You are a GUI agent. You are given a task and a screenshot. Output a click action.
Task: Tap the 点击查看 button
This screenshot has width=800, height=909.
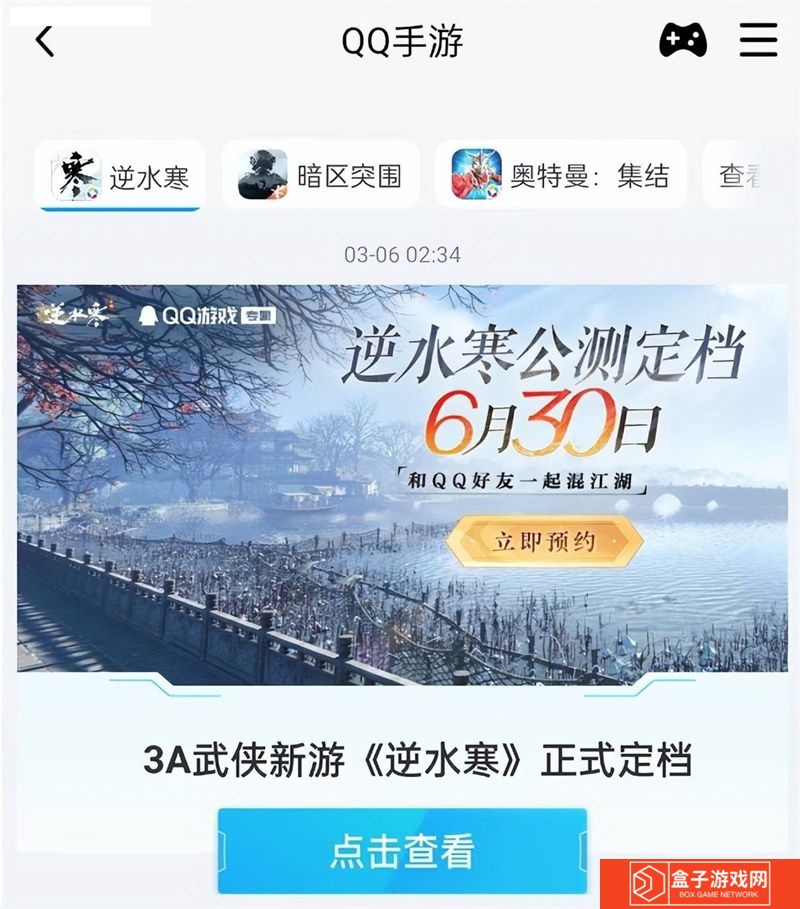[x=402, y=851]
